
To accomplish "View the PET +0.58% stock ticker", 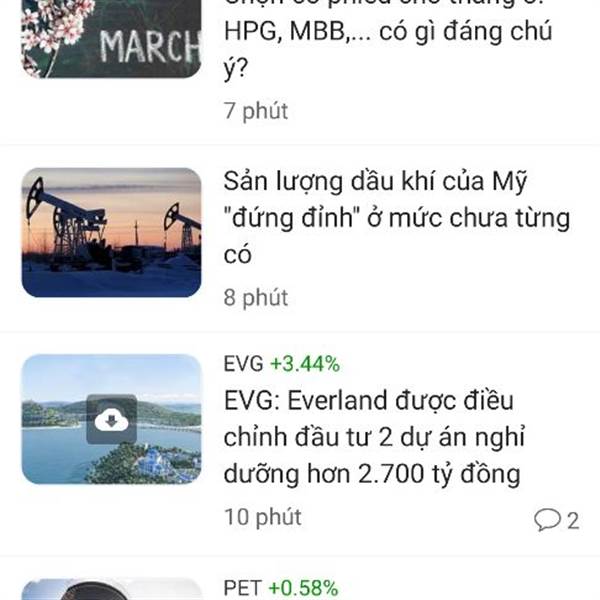I will tap(281, 588).
